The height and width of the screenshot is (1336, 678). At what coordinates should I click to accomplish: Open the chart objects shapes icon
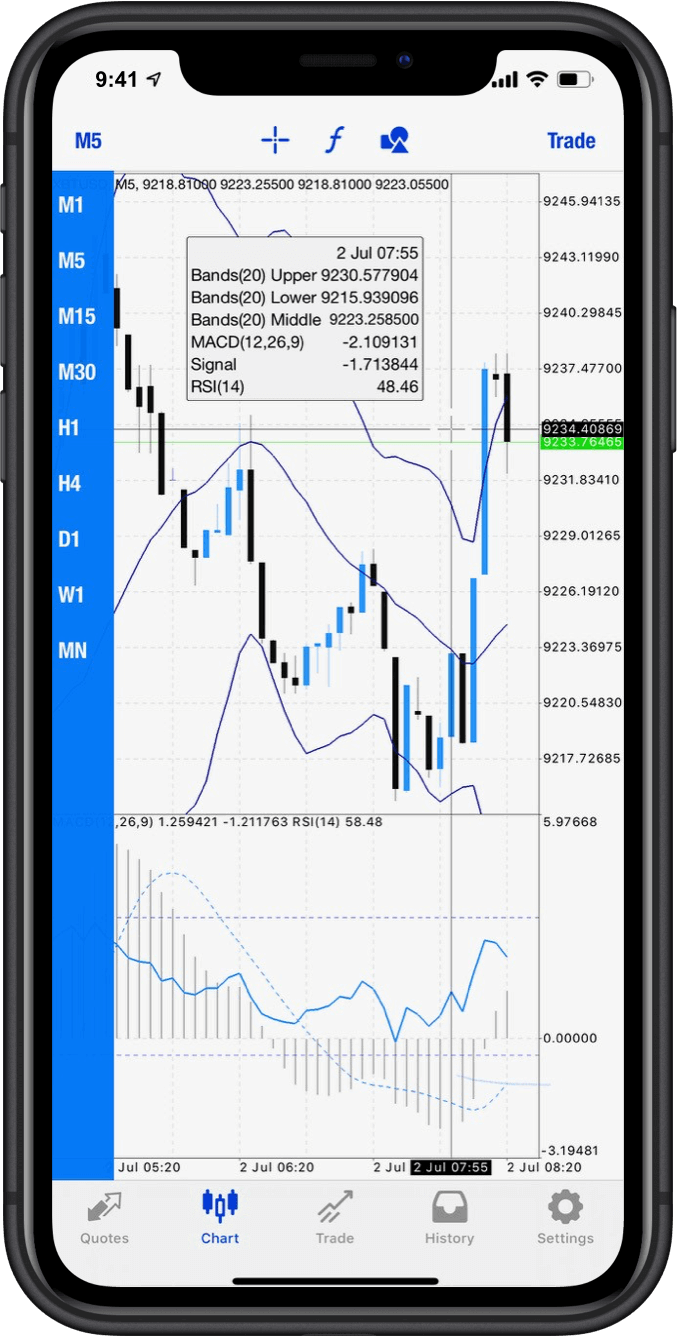tap(395, 141)
